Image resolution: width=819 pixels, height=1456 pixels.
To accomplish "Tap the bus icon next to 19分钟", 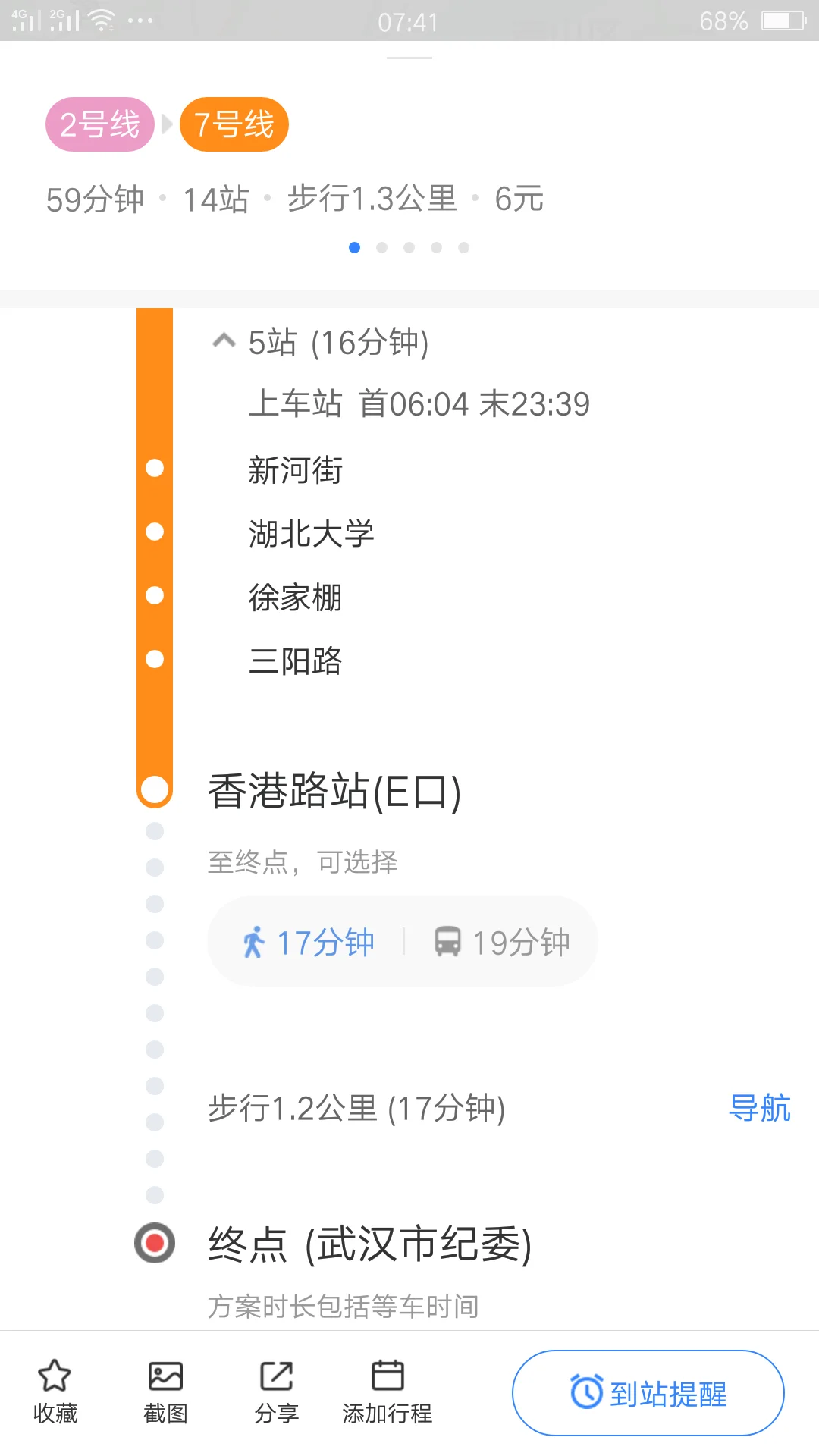I will (x=448, y=940).
